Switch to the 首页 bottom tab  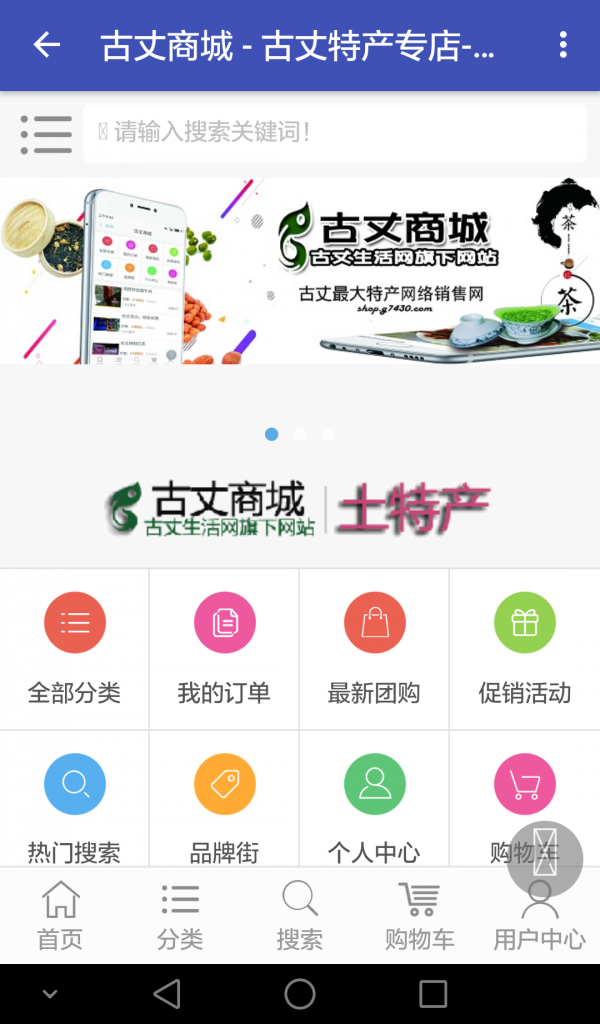coord(60,915)
